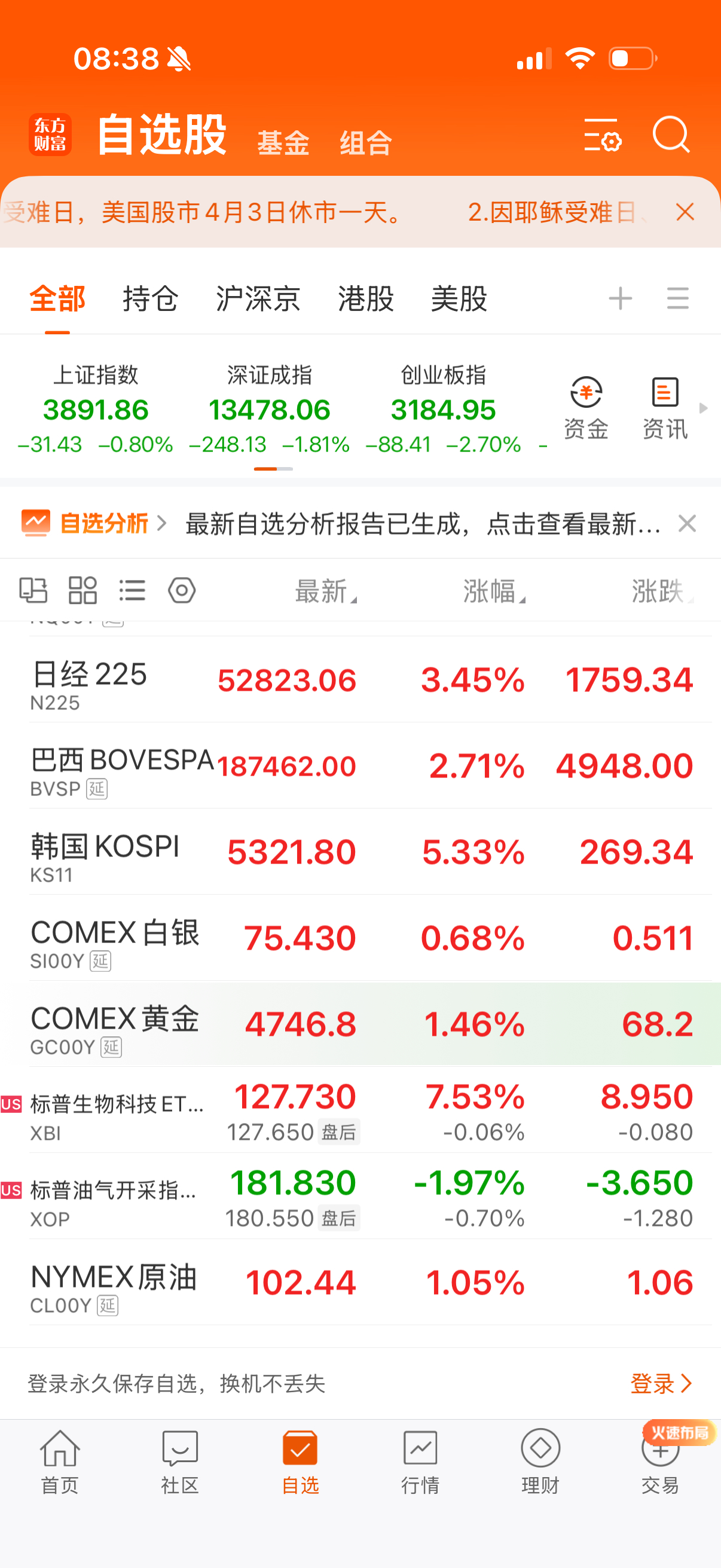This screenshot has width=721, height=1568.
Task: 切换到港股标签页
Action: click(365, 299)
